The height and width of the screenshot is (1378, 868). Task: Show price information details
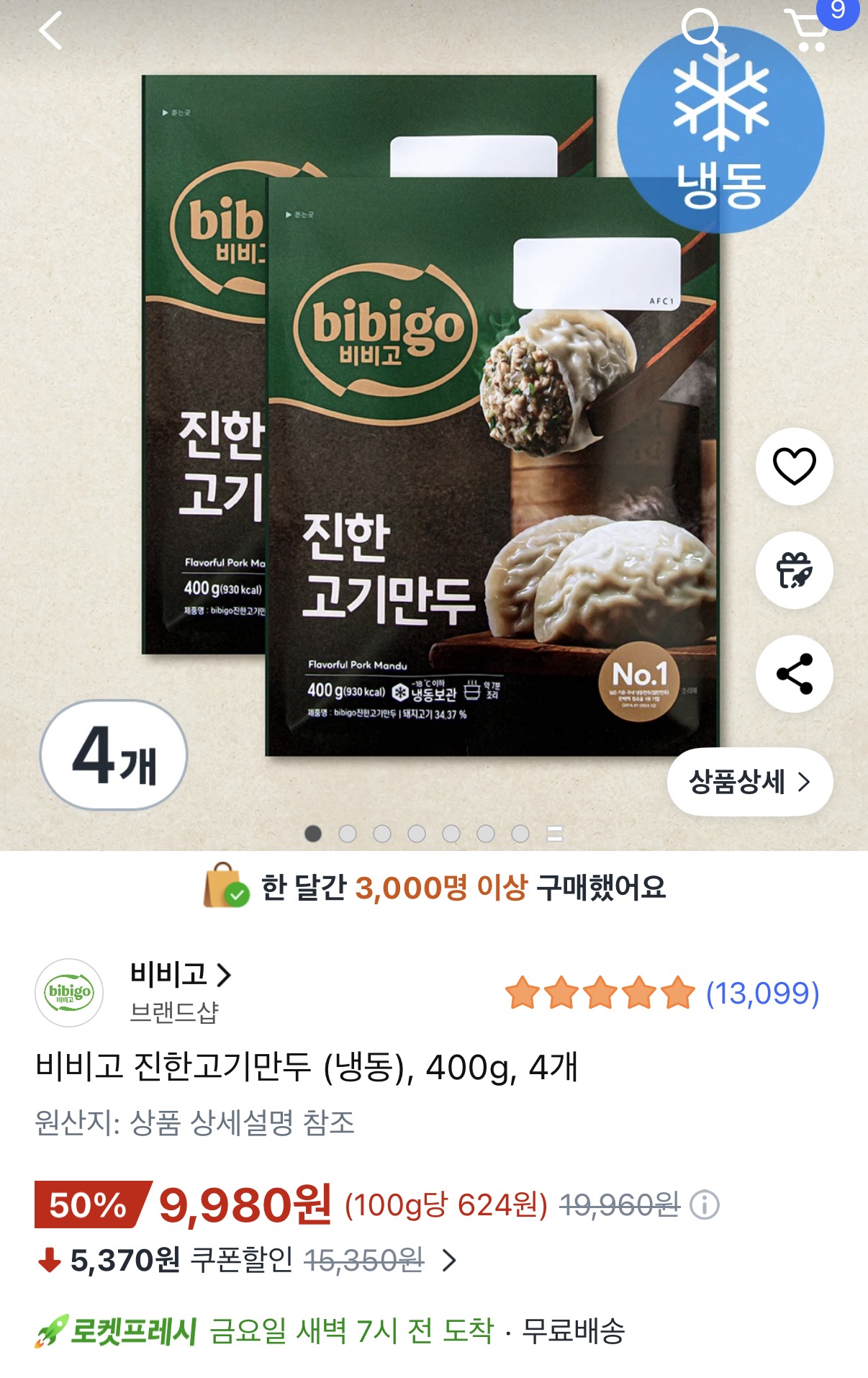click(705, 1204)
